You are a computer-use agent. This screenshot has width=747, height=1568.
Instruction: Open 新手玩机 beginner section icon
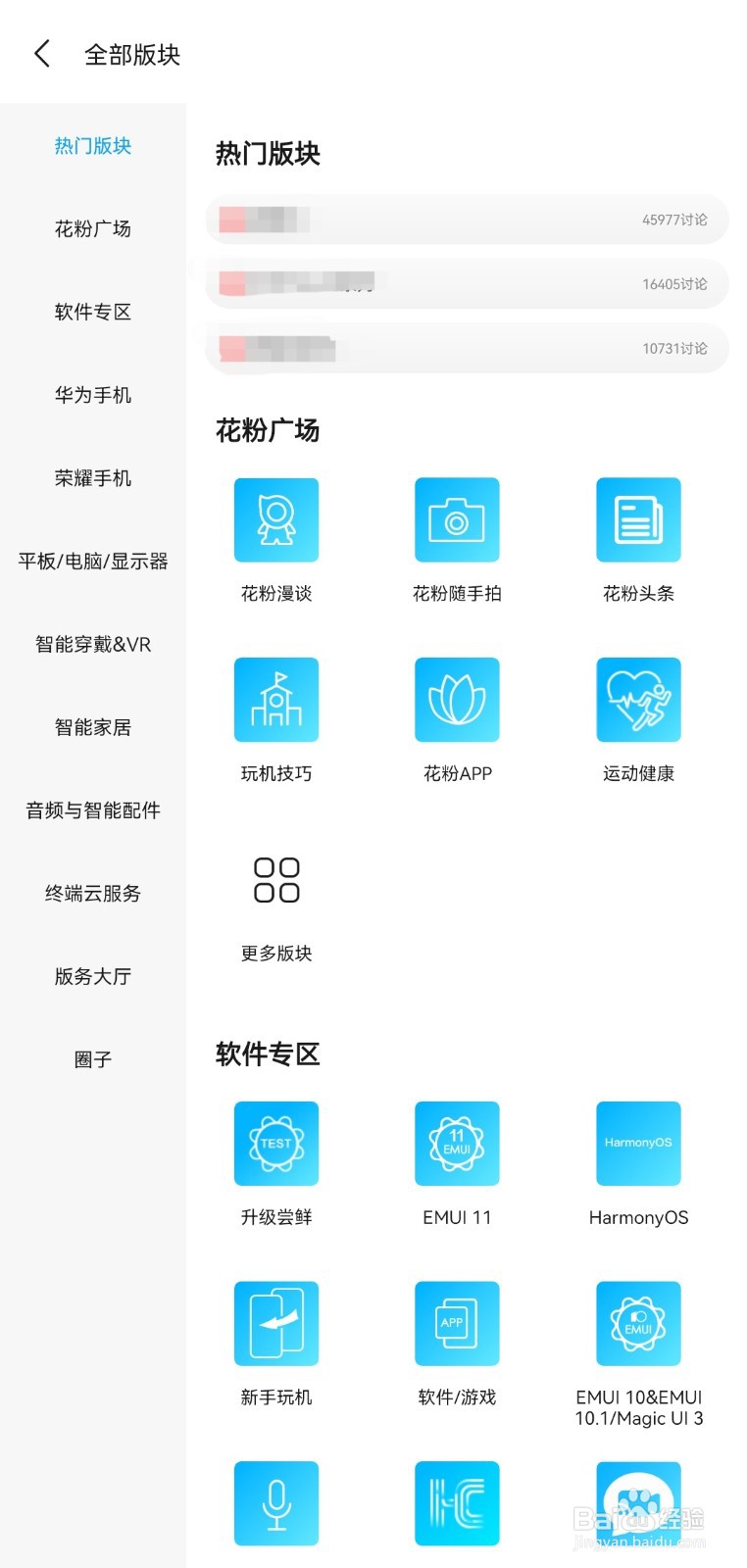click(275, 1323)
